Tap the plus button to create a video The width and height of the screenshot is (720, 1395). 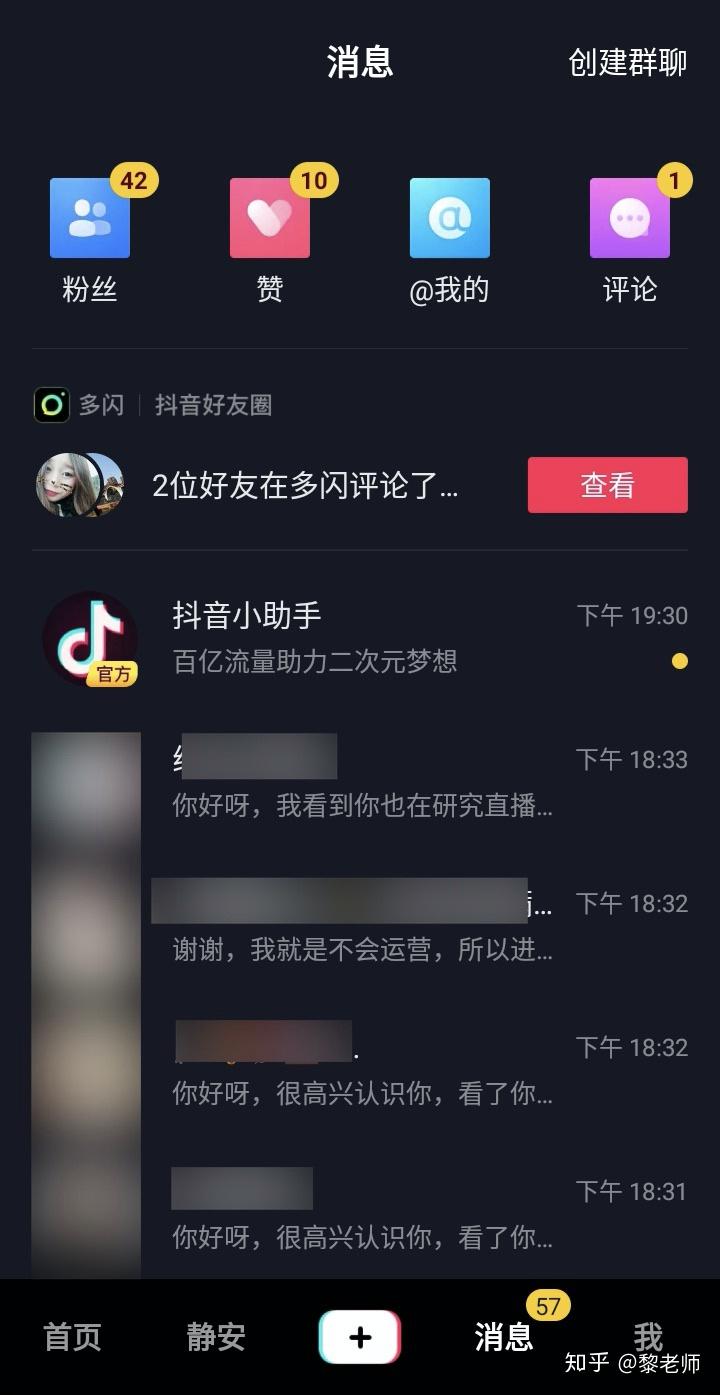click(360, 1335)
